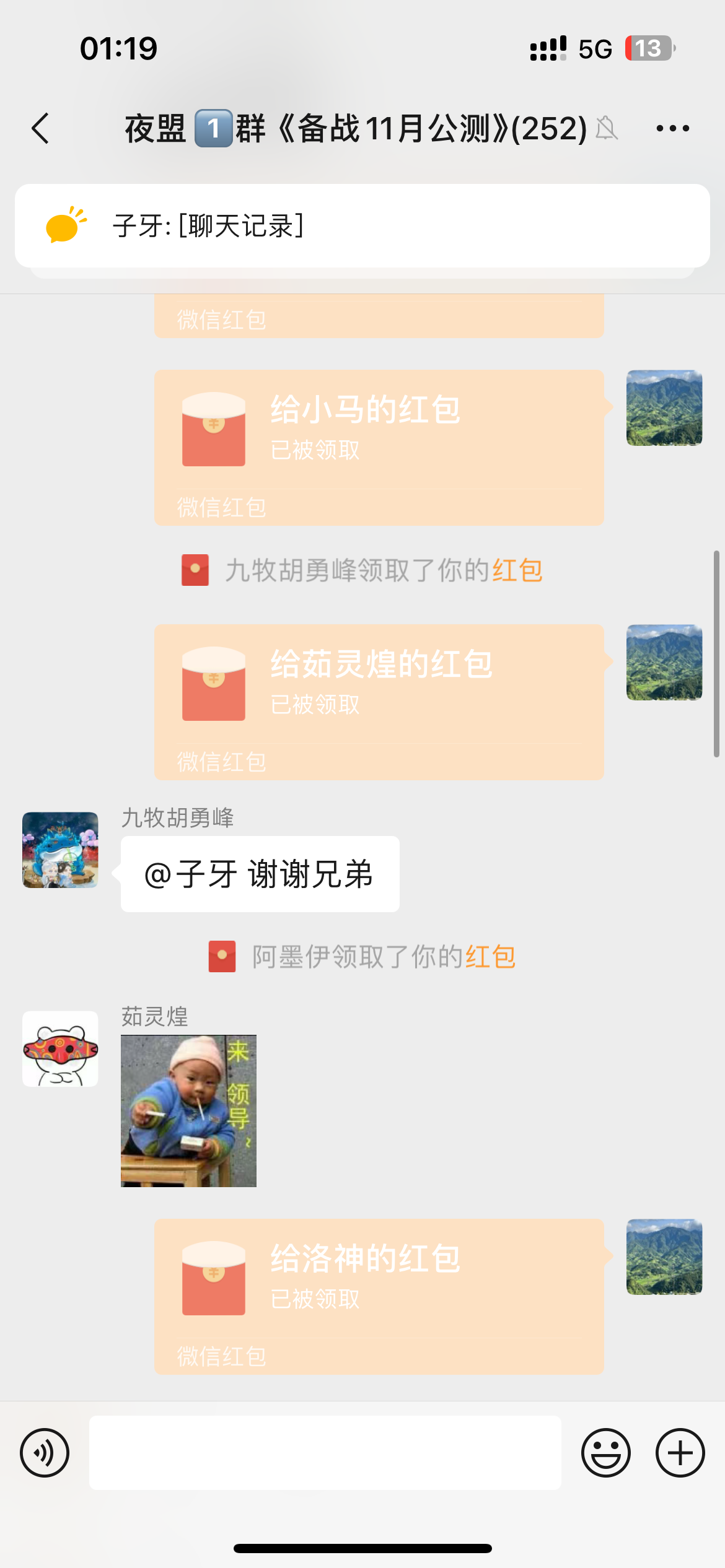Tap 红包 link in 阿墨伊 claim notice

click(490, 957)
